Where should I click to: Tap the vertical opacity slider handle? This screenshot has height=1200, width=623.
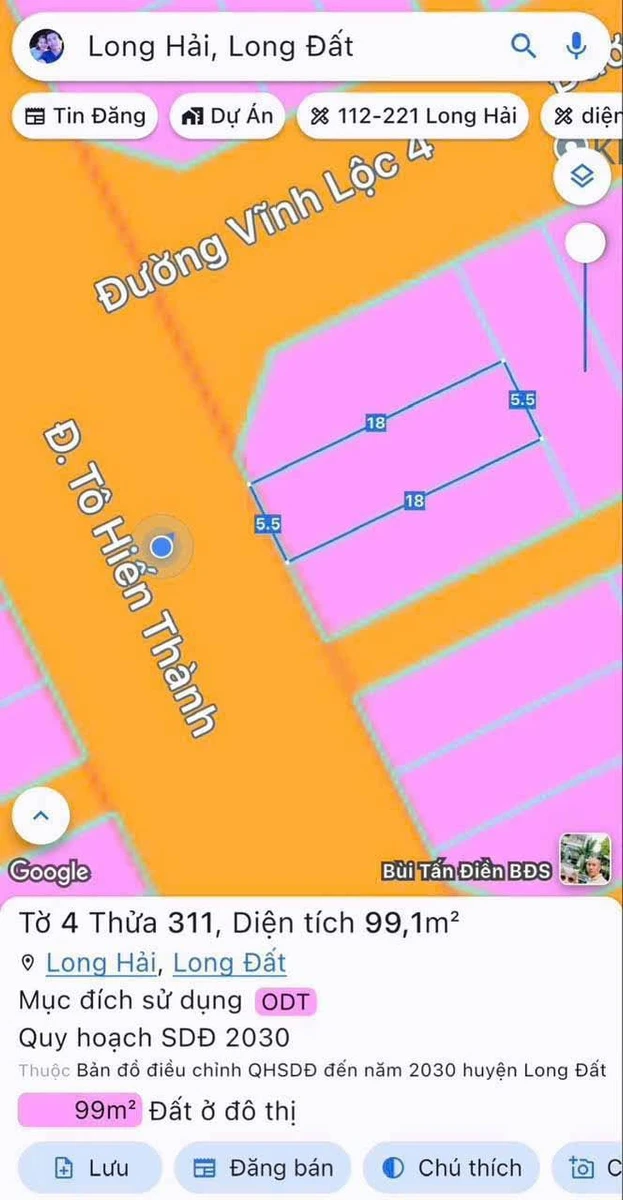[585, 243]
